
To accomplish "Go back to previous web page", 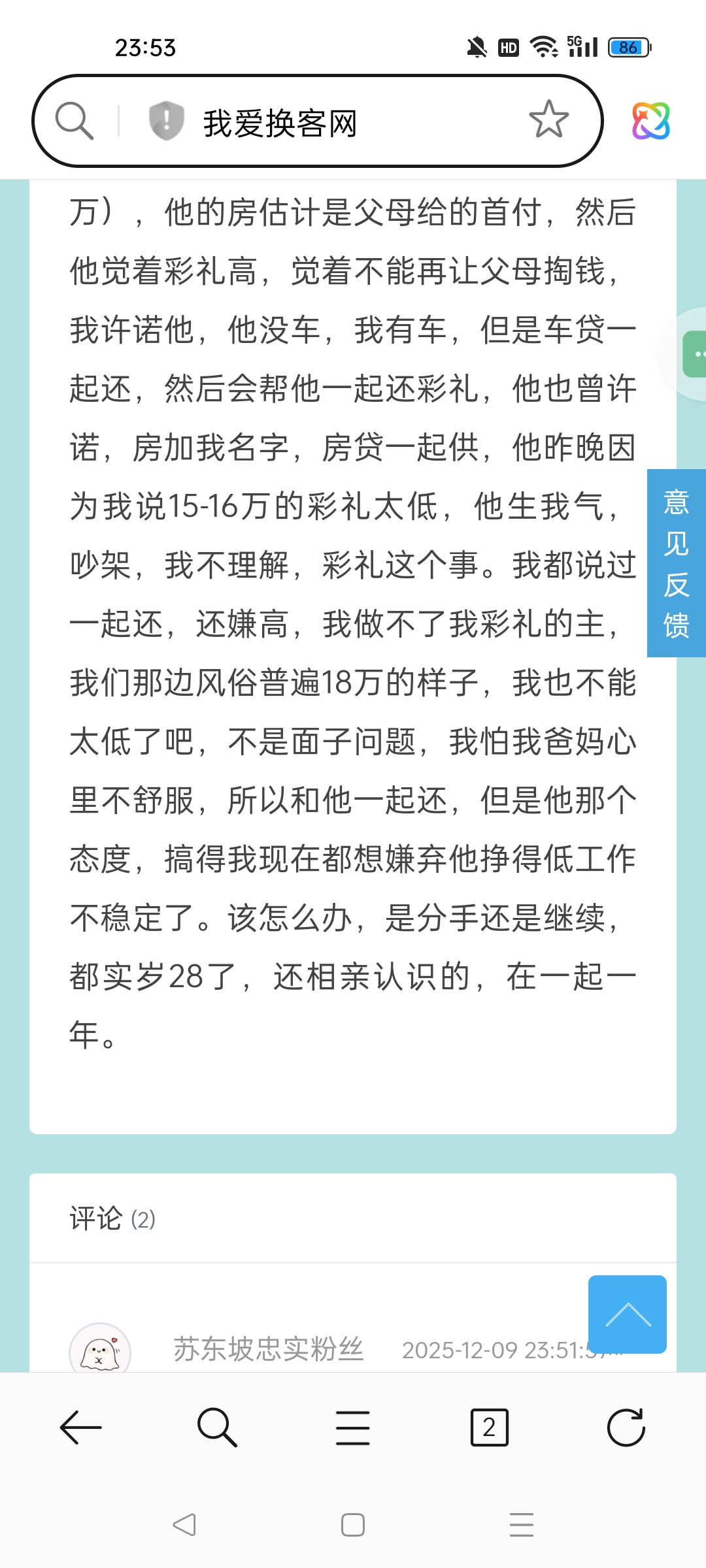I will tap(80, 1428).
